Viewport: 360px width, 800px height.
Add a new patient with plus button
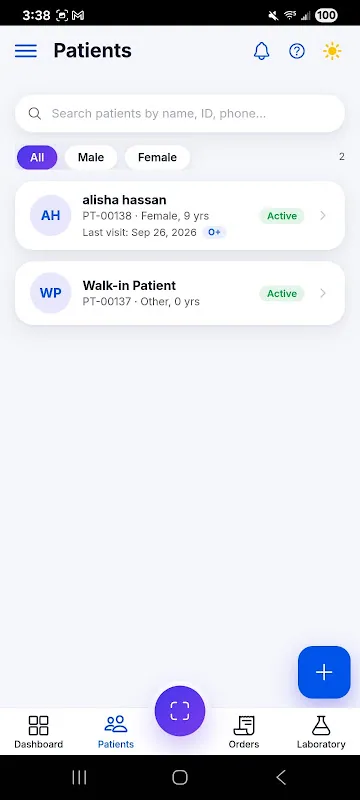click(x=324, y=672)
